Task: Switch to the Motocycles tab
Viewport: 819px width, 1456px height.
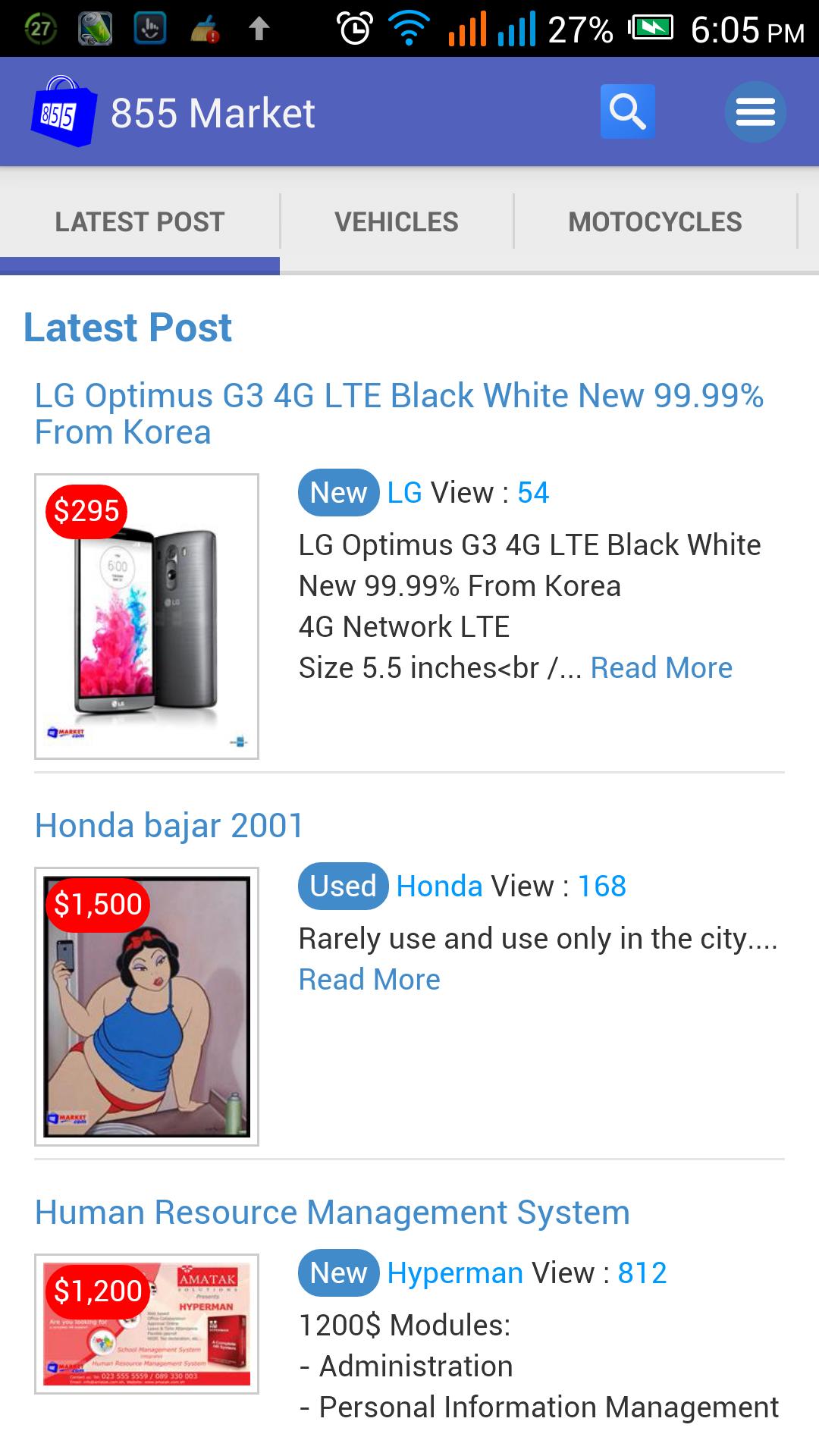Action: tap(654, 221)
